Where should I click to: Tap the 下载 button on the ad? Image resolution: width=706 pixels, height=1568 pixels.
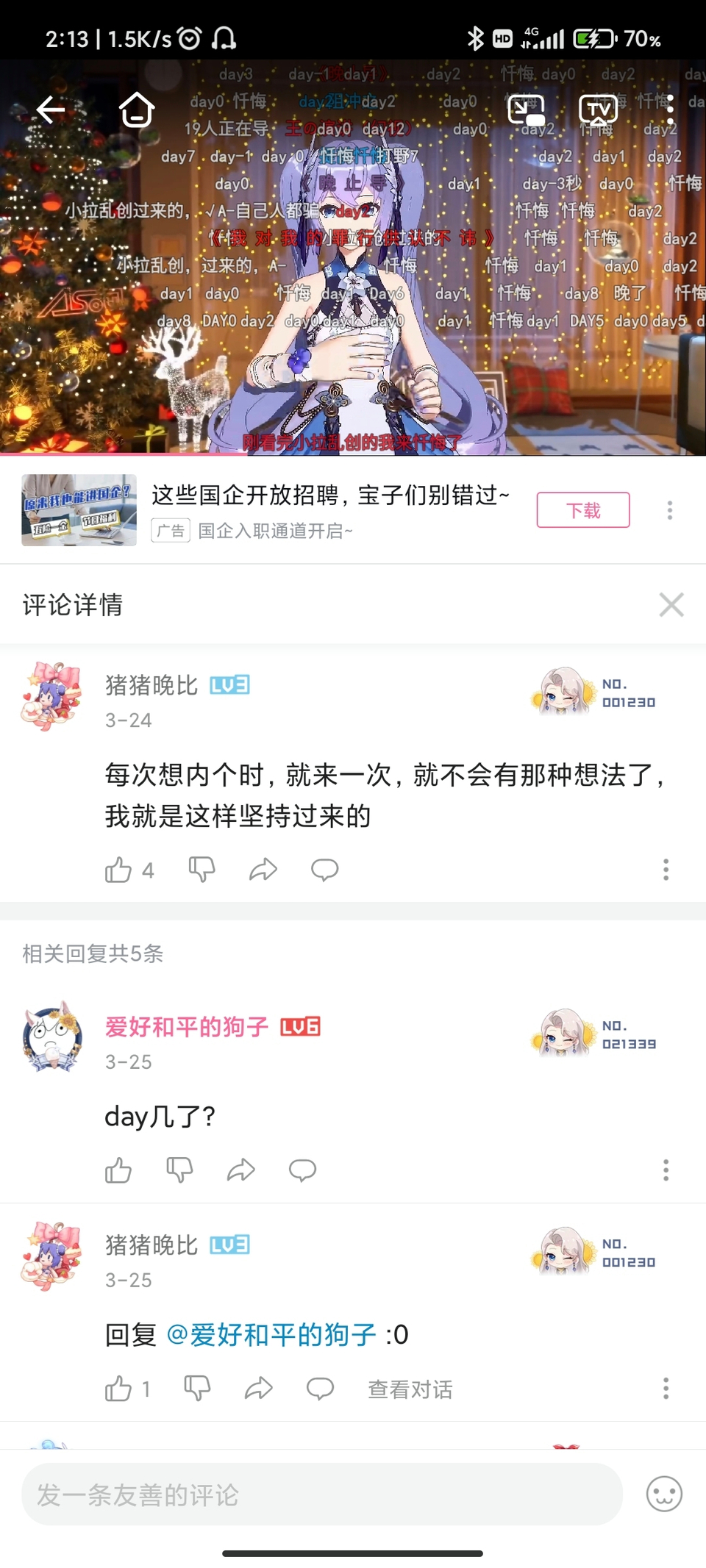(x=583, y=510)
